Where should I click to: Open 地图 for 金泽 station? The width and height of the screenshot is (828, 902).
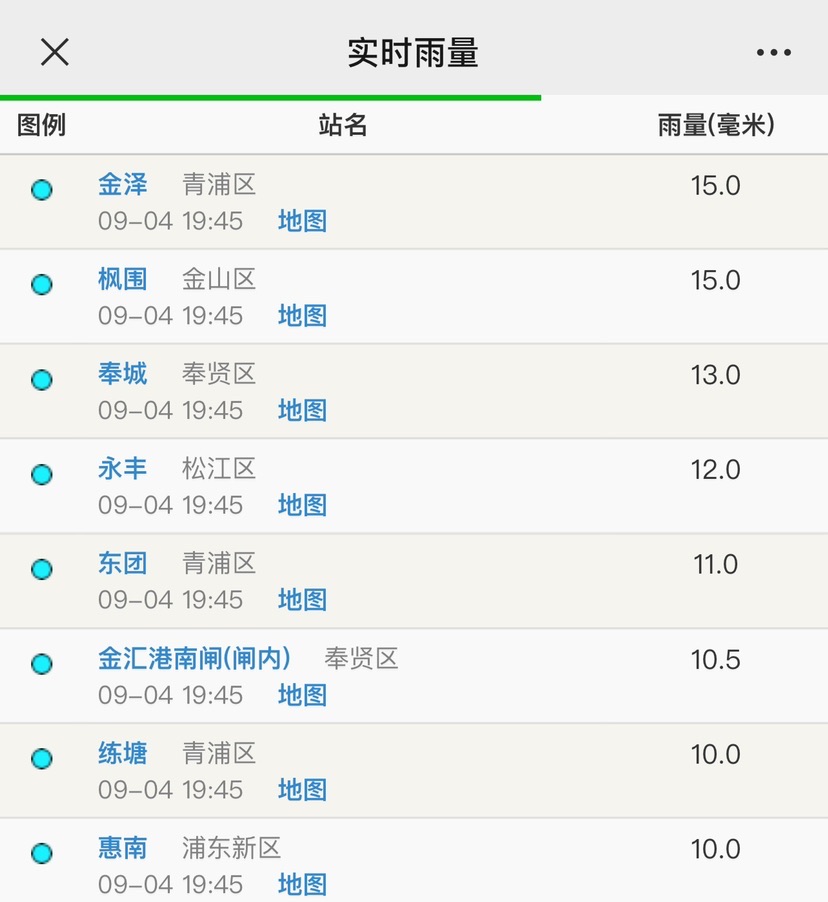click(x=302, y=221)
